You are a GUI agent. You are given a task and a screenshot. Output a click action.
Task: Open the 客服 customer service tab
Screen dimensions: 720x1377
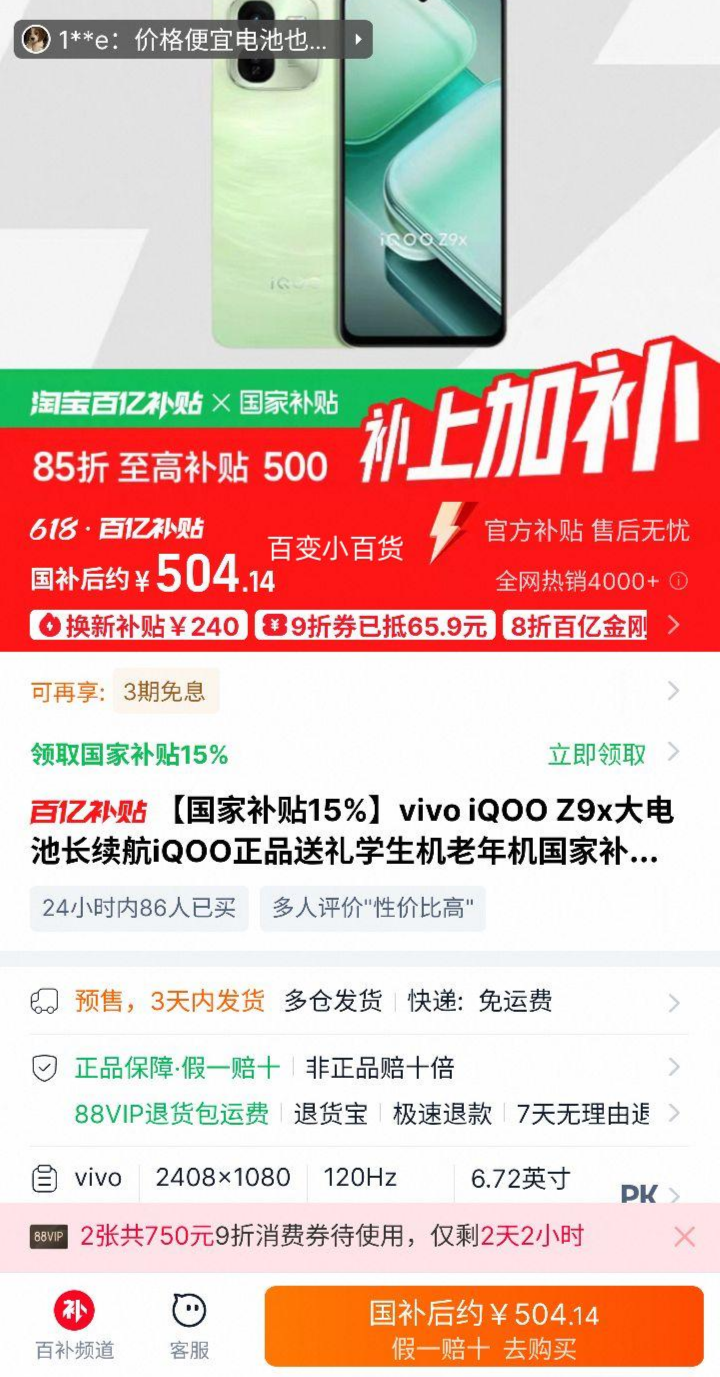point(190,1323)
